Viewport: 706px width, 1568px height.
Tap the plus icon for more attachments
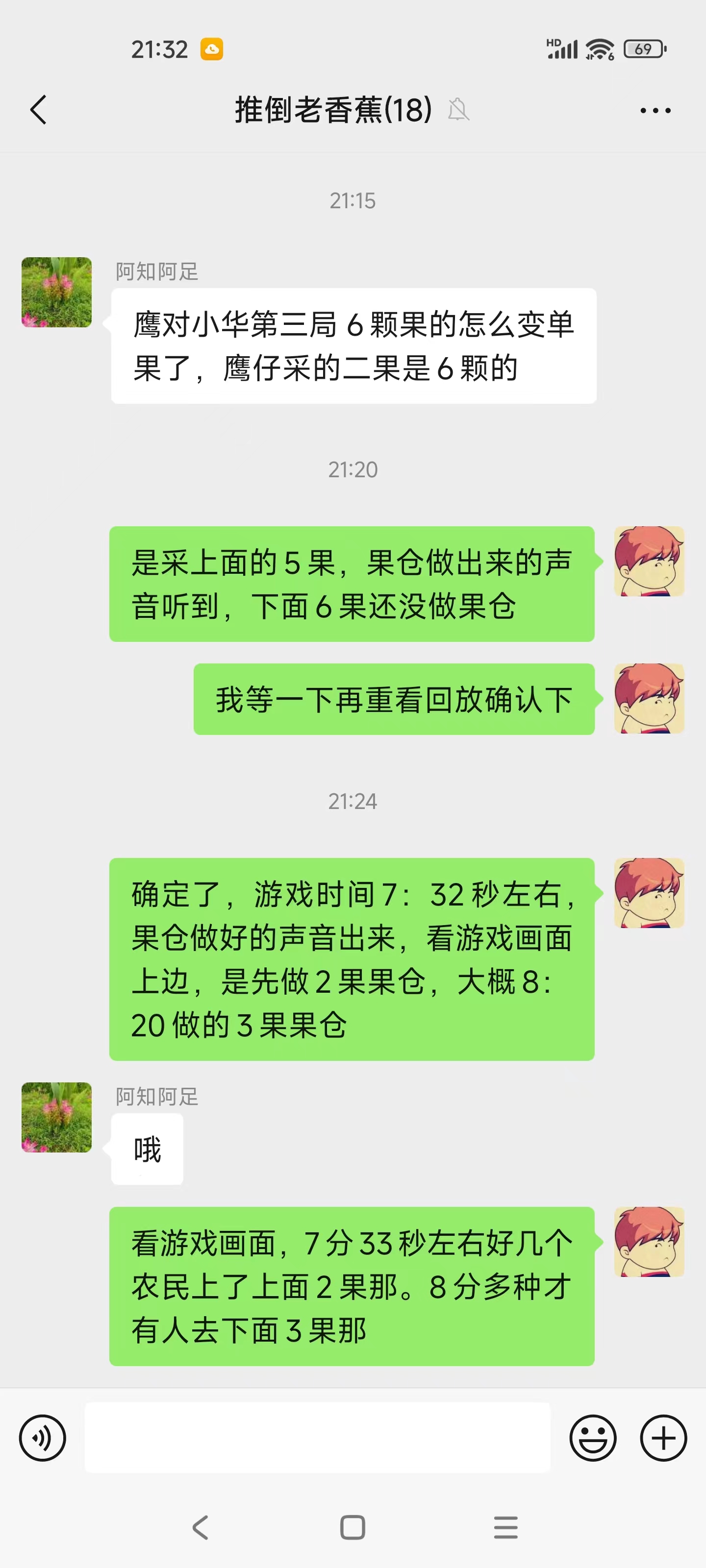pos(663,1438)
